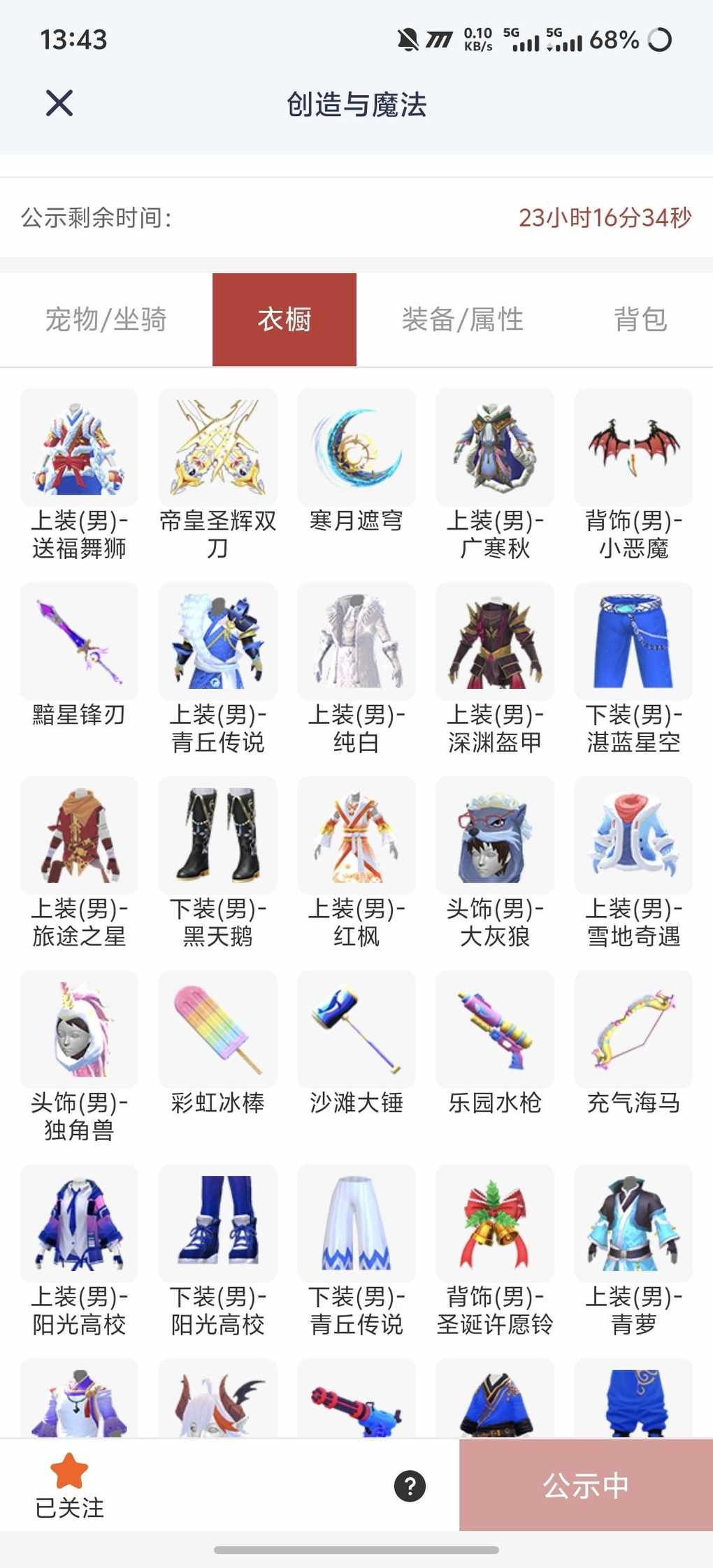
Task: Switch to the 装备/属性 tab
Action: pyautogui.click(x=463, y=319)
